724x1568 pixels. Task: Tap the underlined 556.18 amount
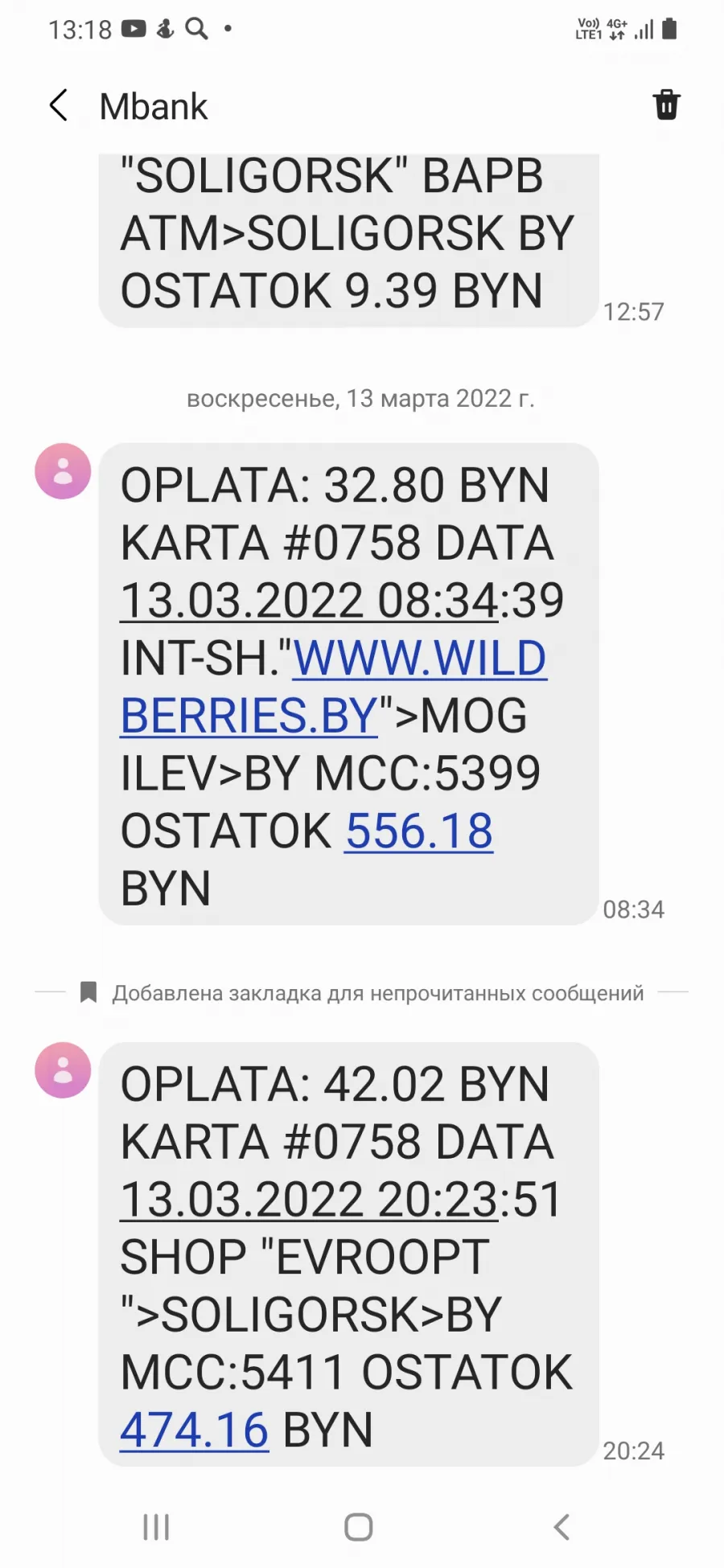(x=419, y=831)
